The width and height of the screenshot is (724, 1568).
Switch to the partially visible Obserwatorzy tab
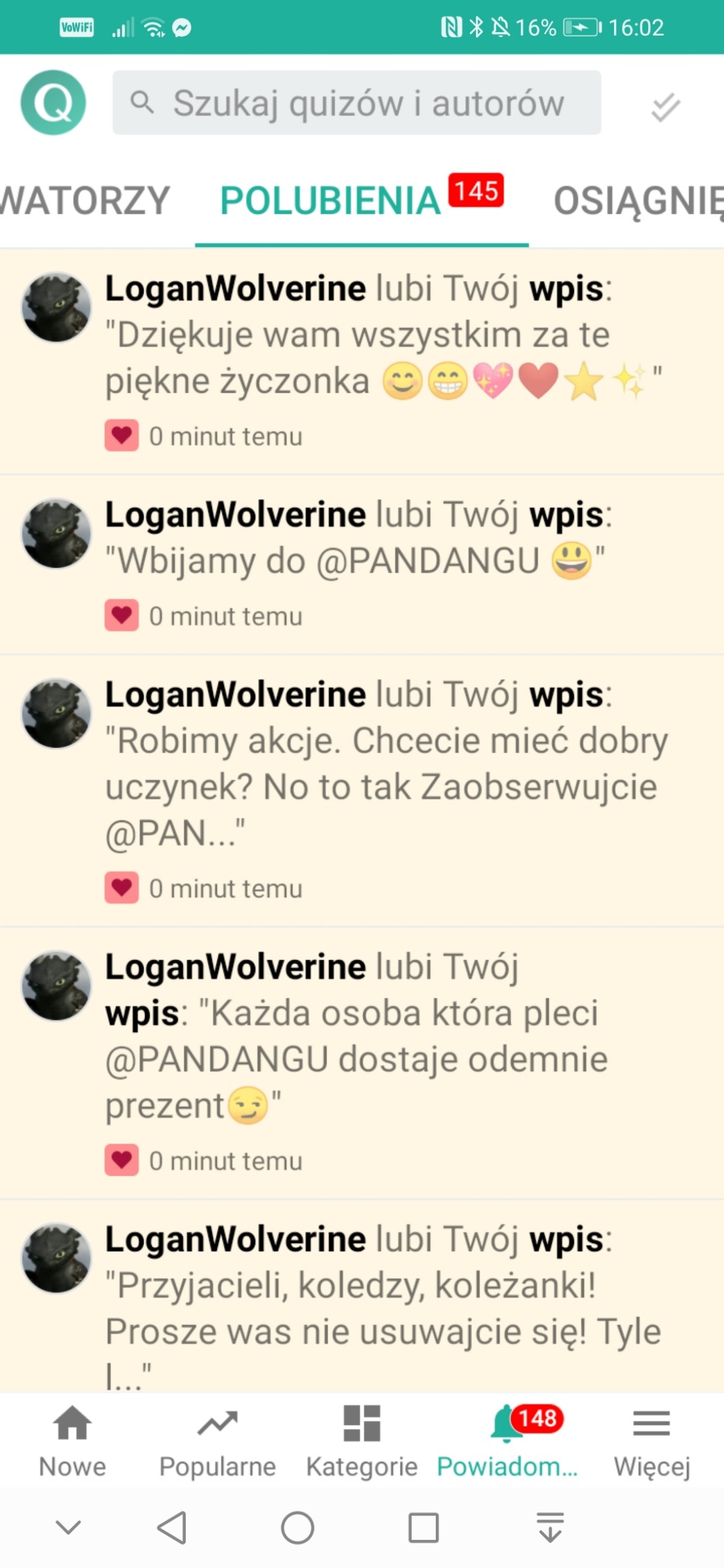(x=85, y=201)
